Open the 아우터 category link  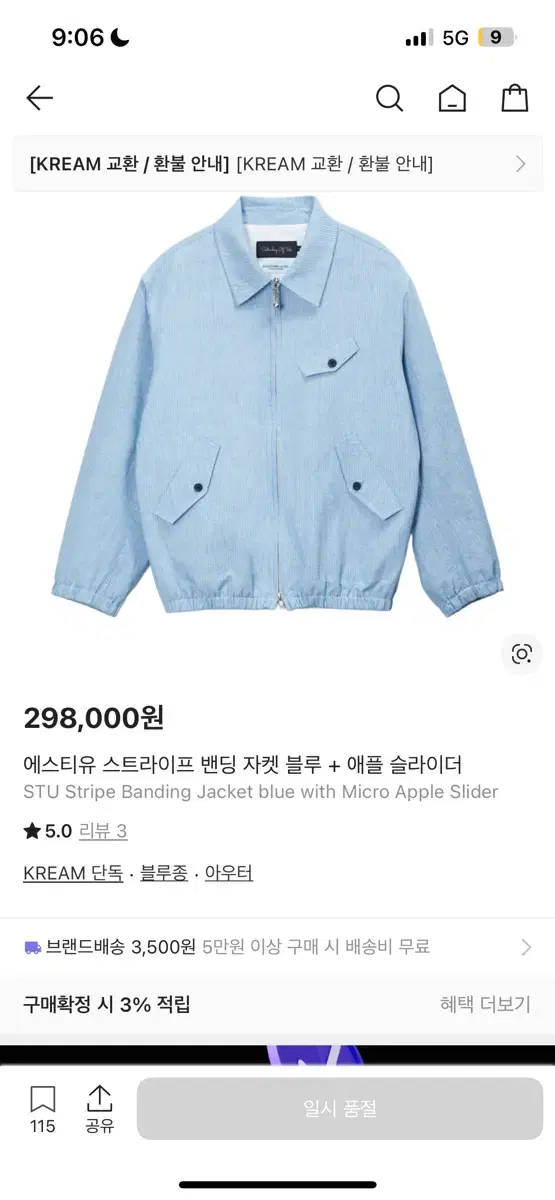coord(229,873)
